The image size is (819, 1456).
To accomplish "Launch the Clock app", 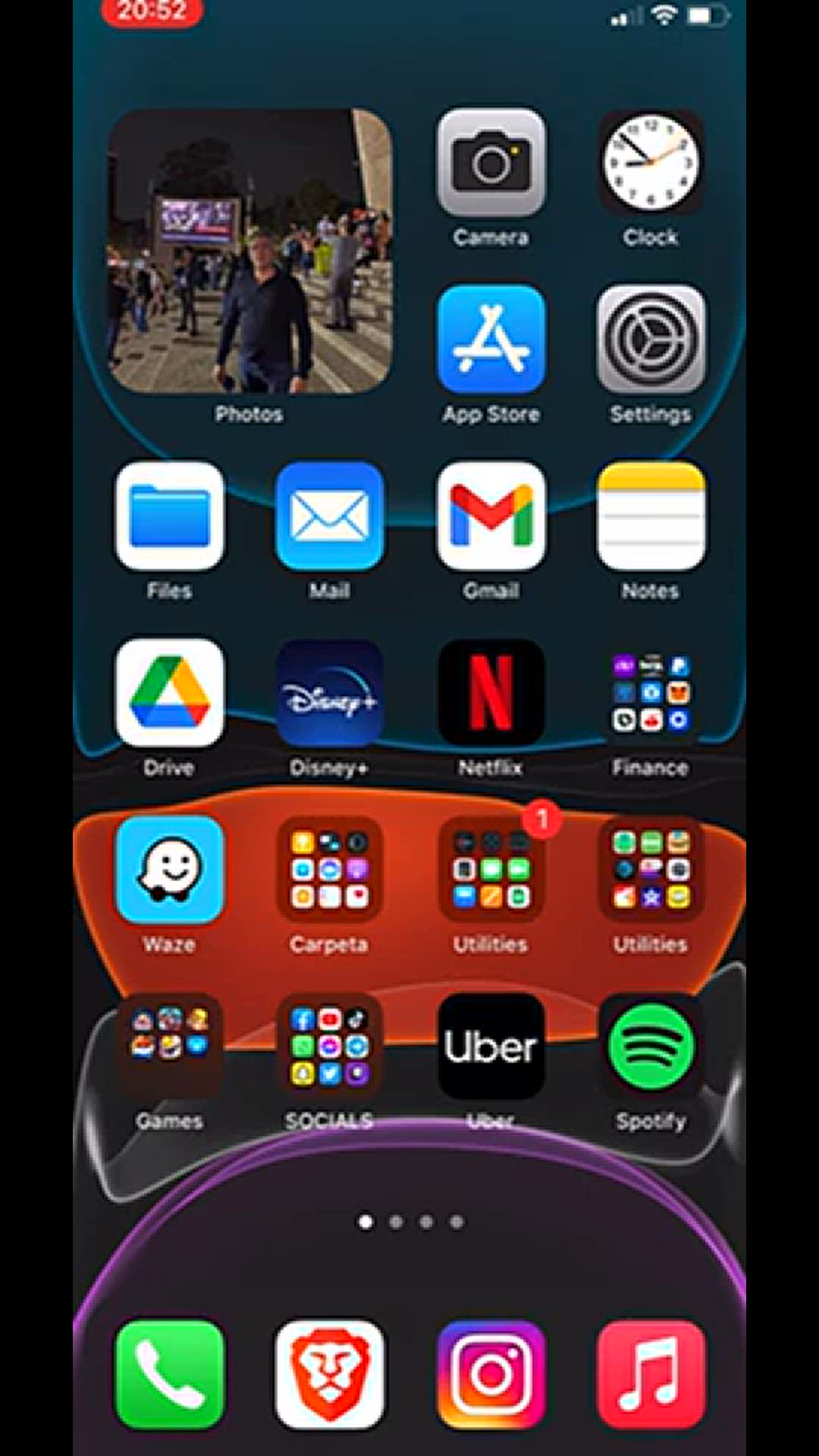I will point(651,163).
